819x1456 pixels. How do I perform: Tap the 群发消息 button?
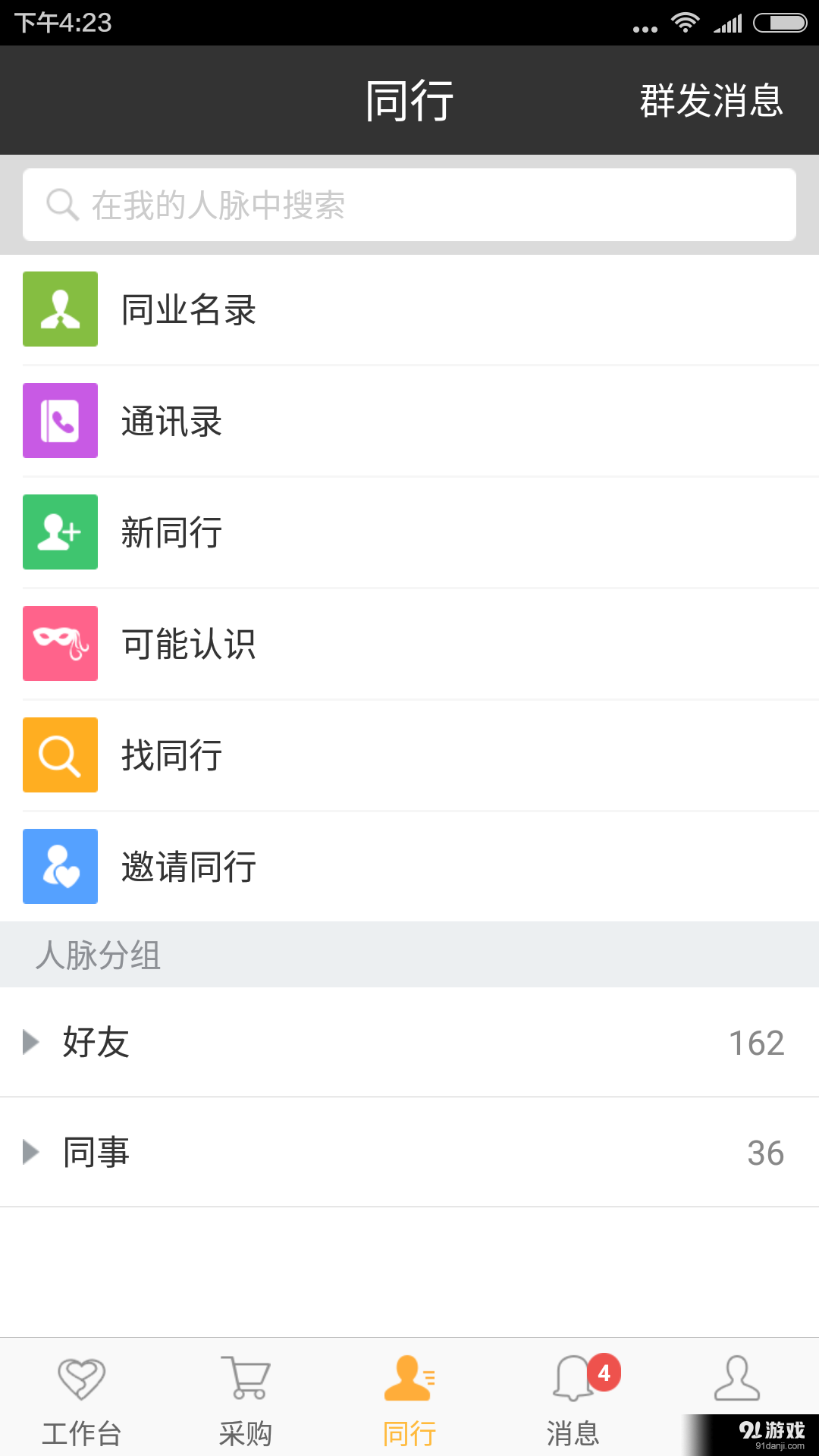(x=710, y=101)
